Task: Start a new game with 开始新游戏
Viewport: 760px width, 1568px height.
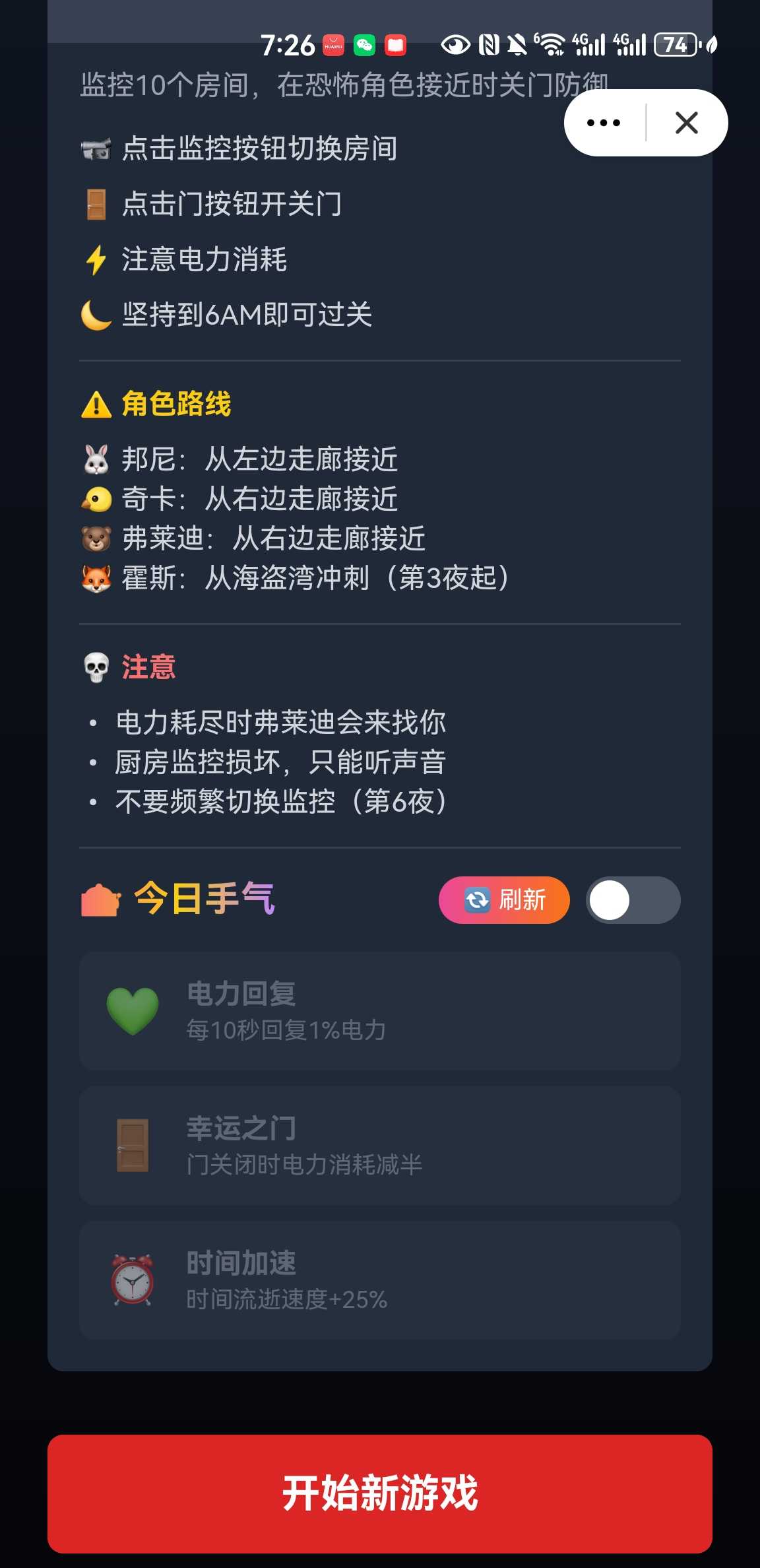Action: [380, 1493]
